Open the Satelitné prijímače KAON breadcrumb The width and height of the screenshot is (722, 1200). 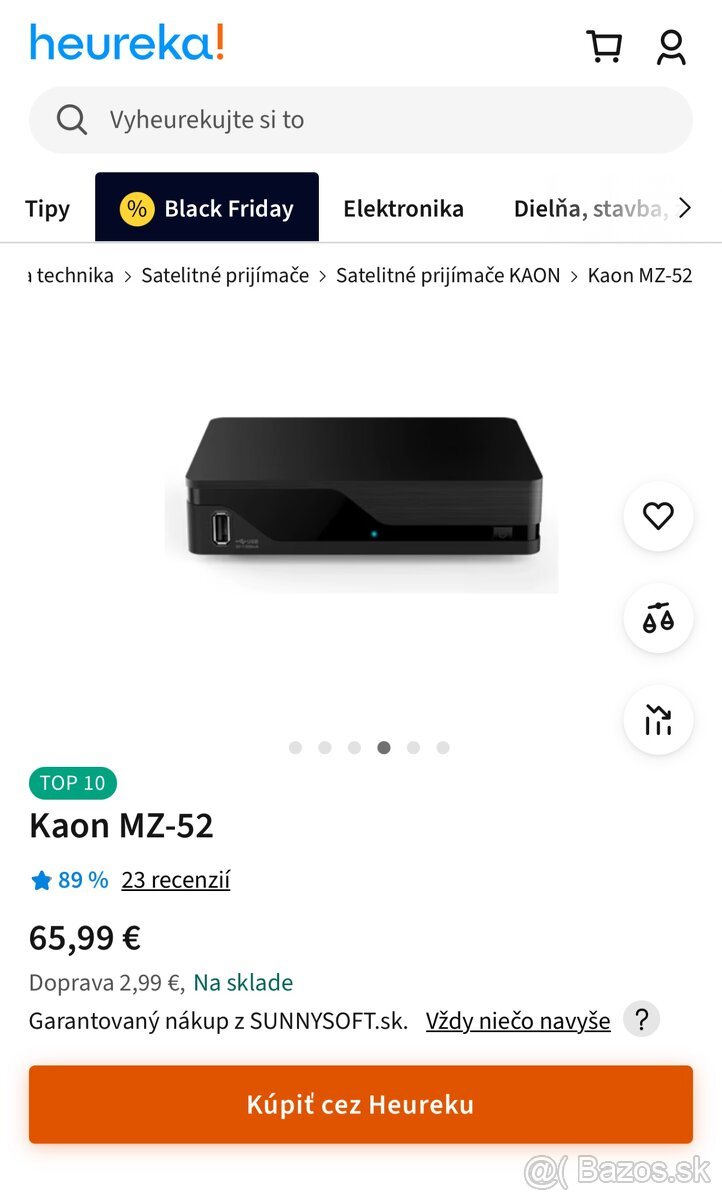click(x=448, y=275)
